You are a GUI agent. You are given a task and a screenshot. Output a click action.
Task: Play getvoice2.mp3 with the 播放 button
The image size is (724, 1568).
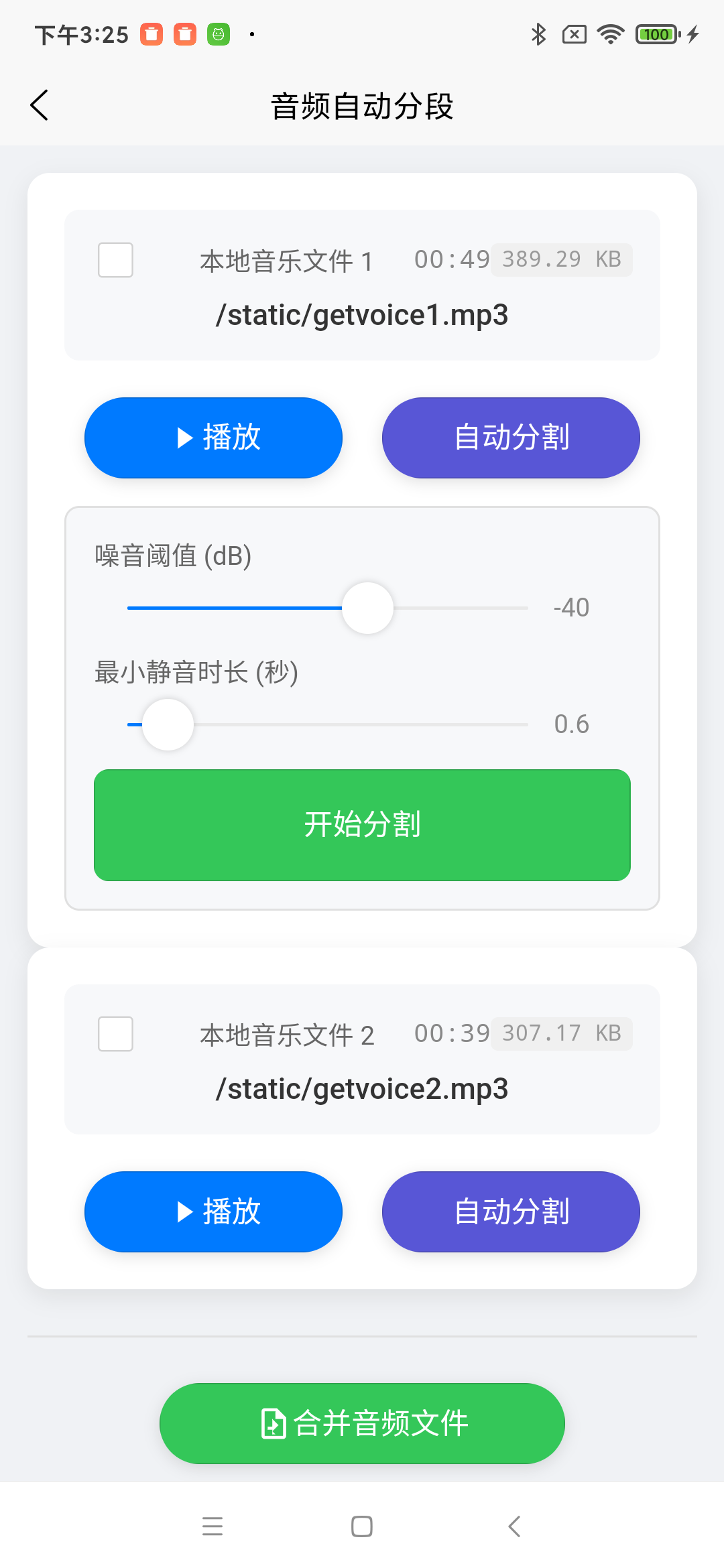pos(213,1212)
